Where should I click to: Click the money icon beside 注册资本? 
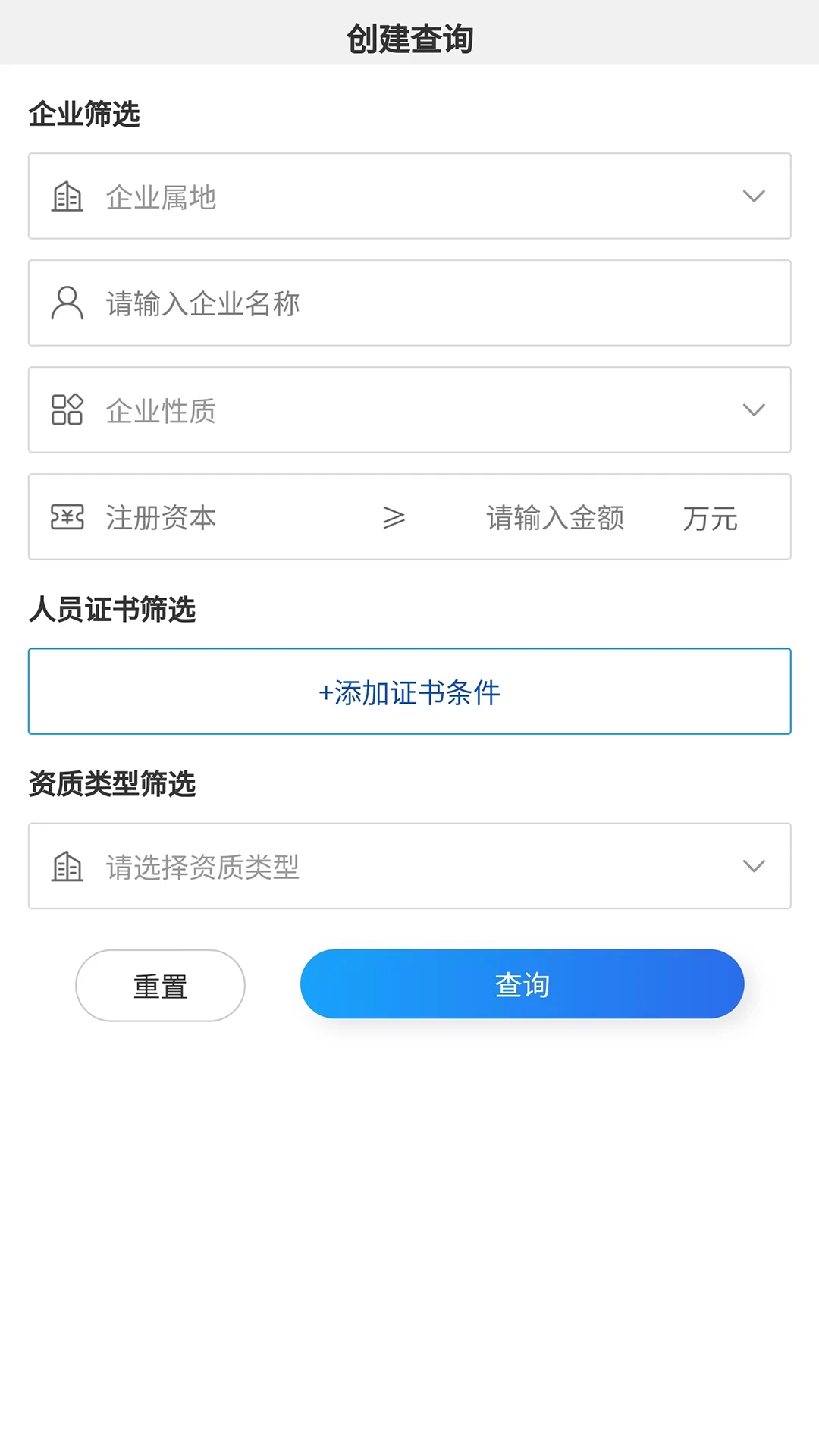coord(67,516)
